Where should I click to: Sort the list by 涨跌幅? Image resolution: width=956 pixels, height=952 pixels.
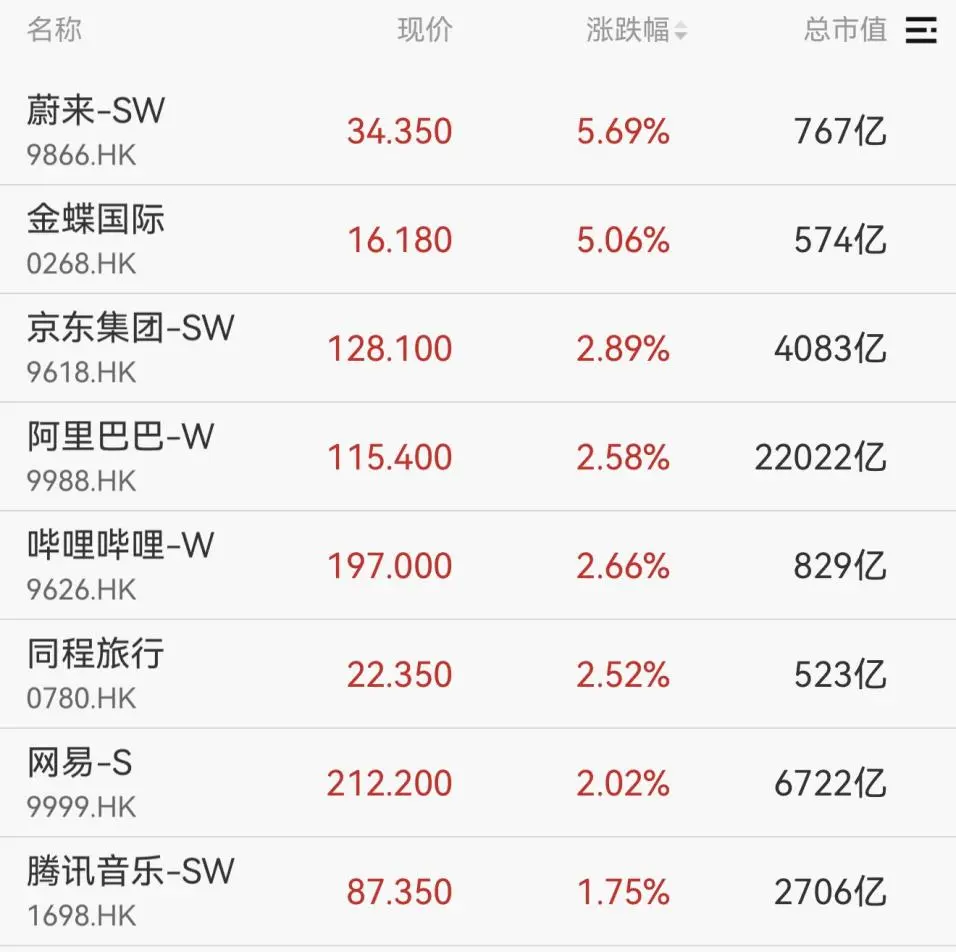637,31
